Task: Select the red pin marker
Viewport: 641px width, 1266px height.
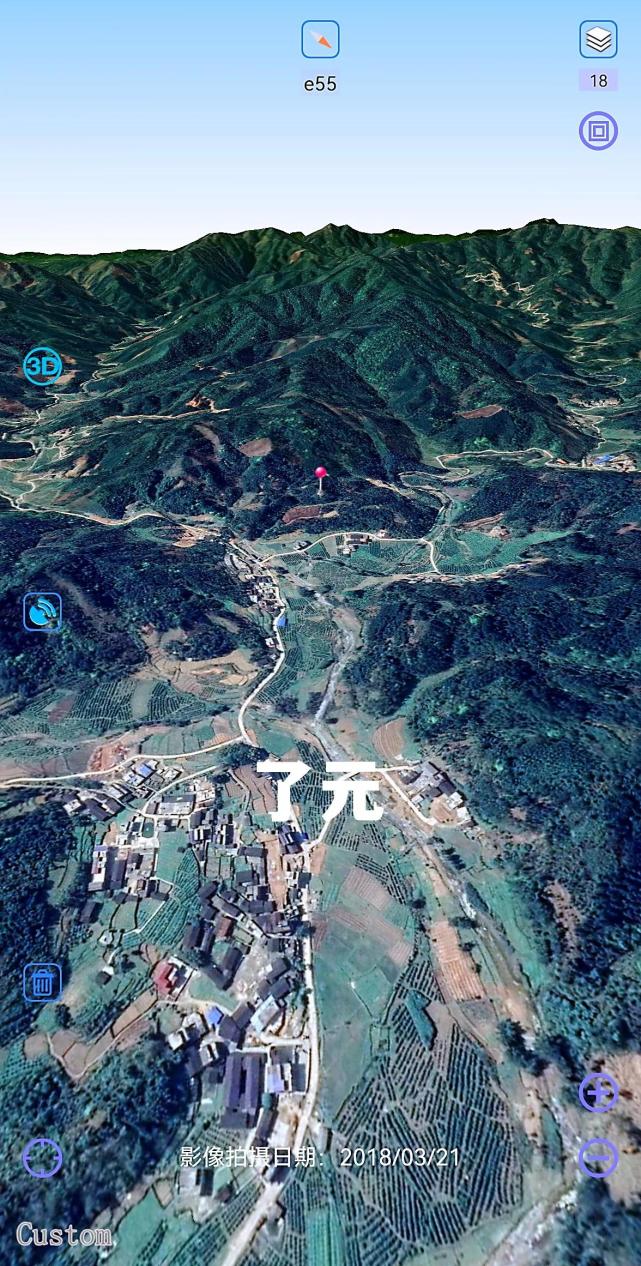Action: [x=321, y=475]
